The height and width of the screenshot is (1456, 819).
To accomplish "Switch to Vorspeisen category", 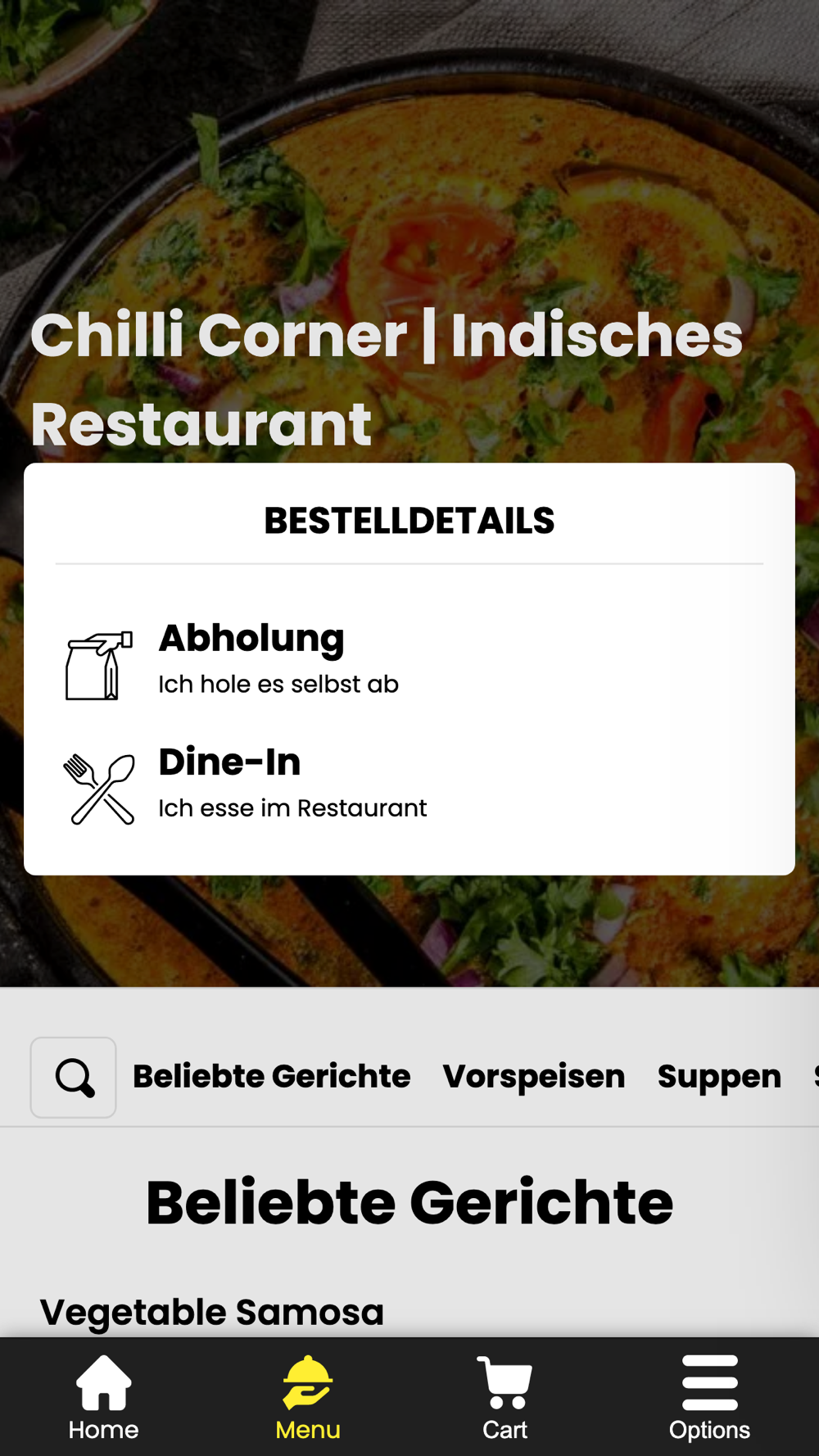I will [x=533, y=1077].
